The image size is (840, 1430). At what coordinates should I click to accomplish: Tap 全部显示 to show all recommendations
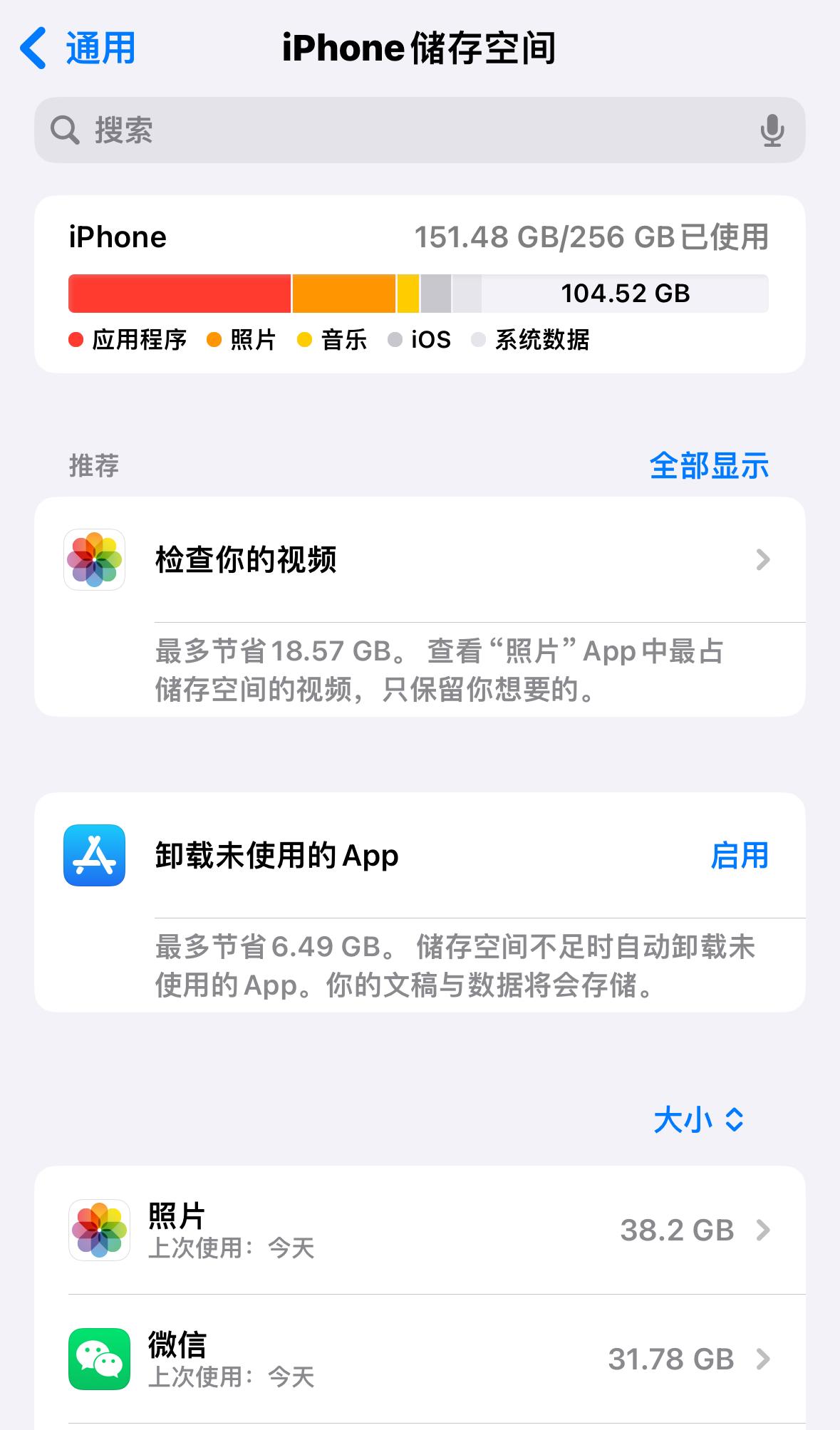(709, 466)
